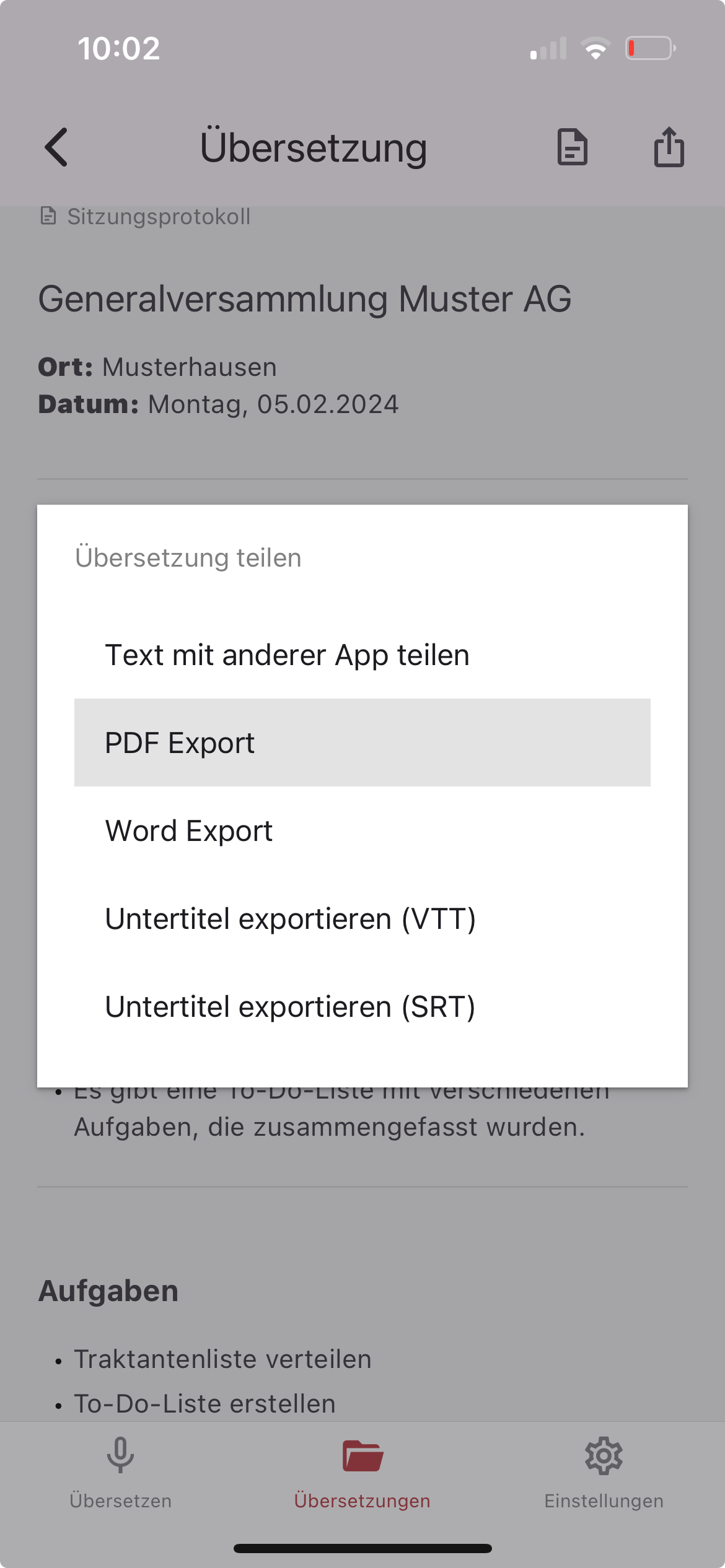Select Untertitel exportieren (VTT)
Image resolution: width=725 pixels, height=1568 pixels.
click(362, 918)
